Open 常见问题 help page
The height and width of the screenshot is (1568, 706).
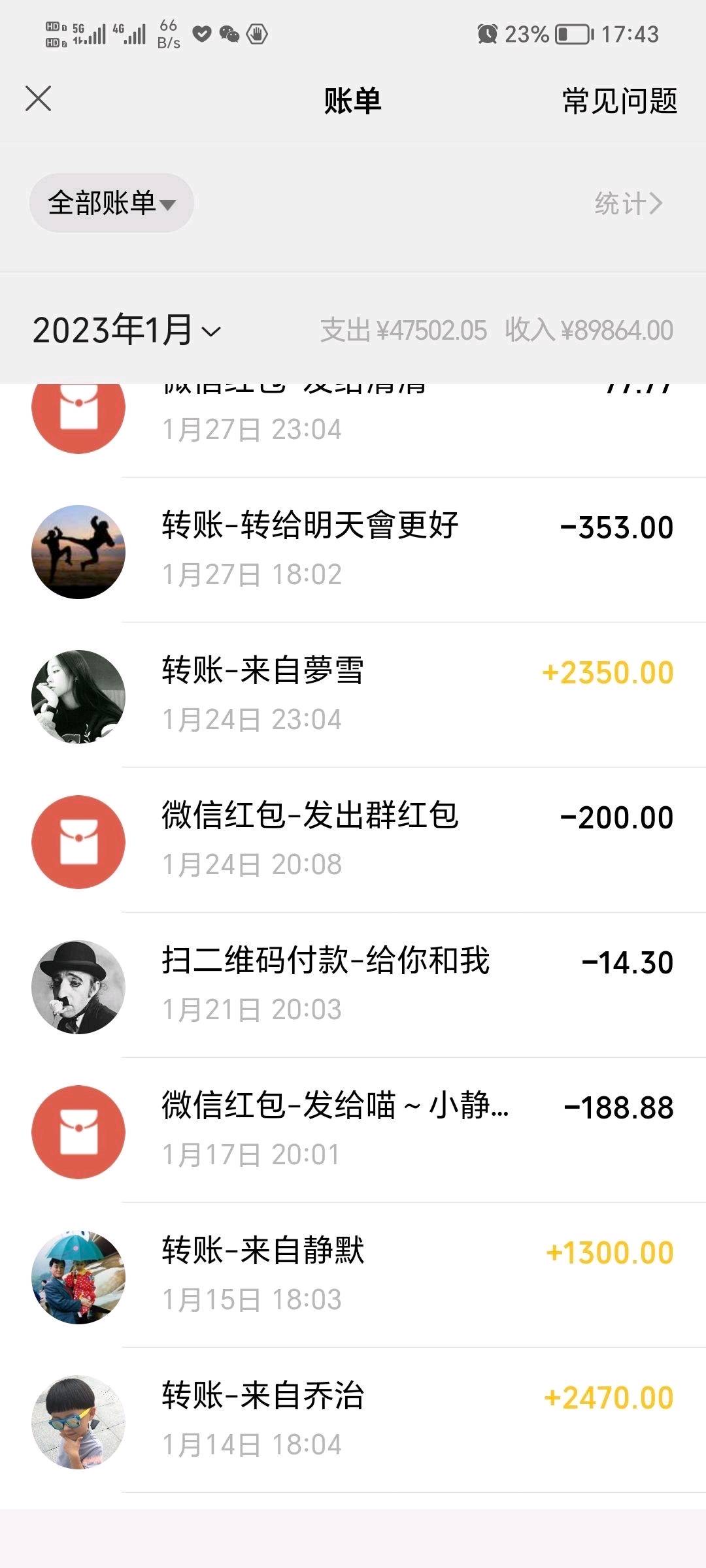pos(619,101)
